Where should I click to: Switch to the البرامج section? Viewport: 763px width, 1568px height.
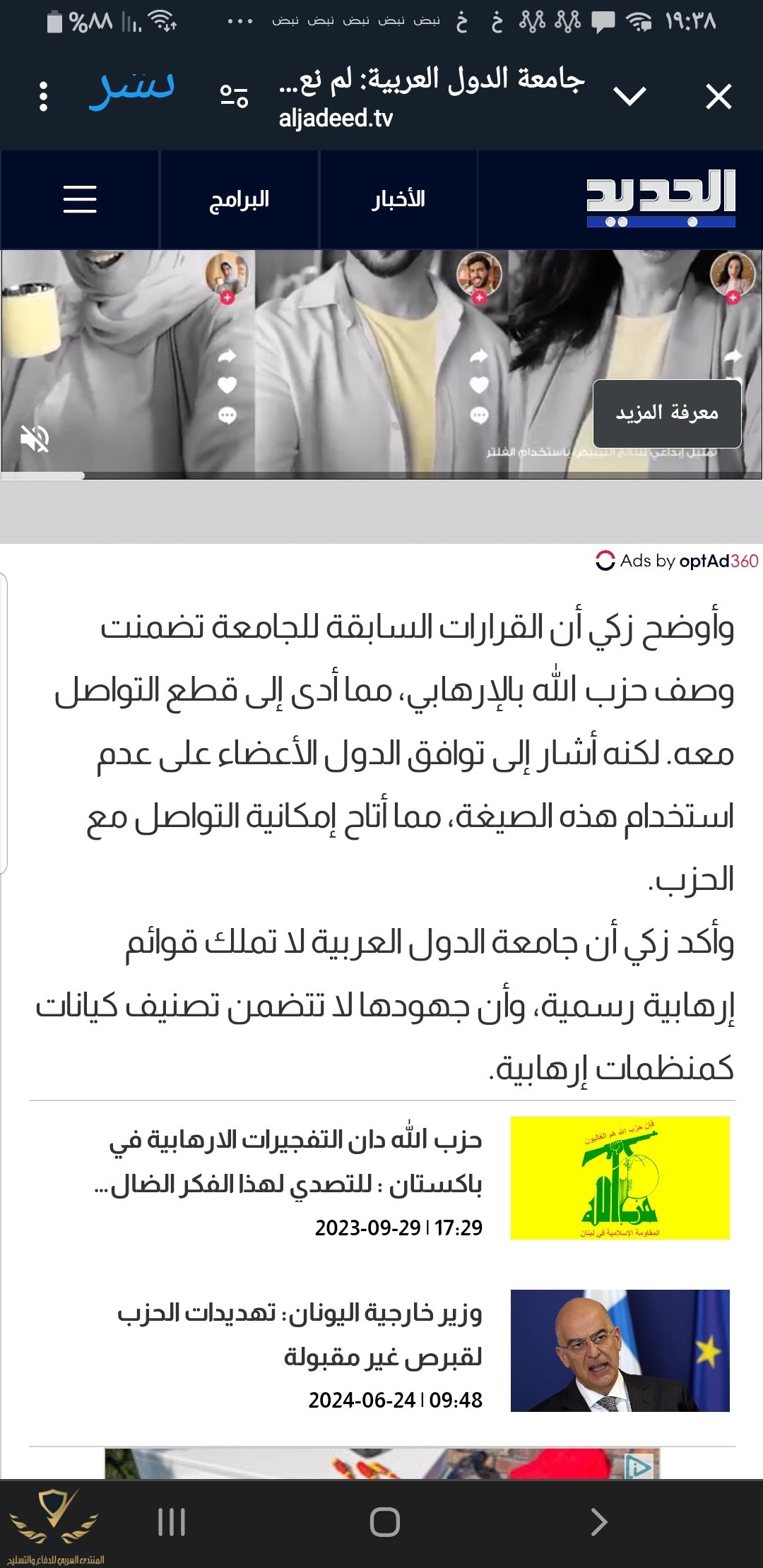pyautogui.click(x=239, y=200)
